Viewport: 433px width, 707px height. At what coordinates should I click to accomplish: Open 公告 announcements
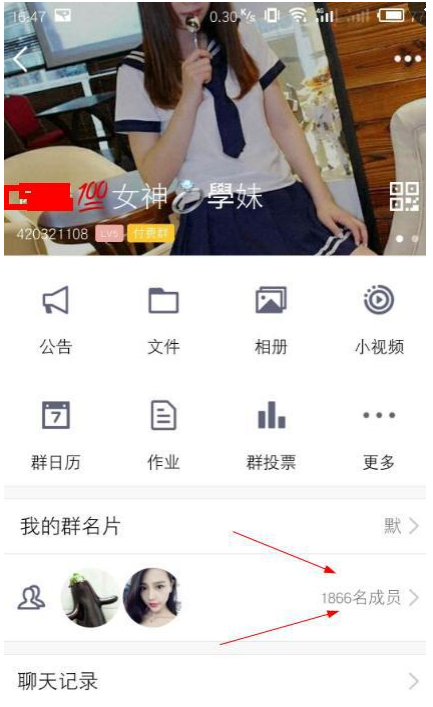[x=55, y=320]
